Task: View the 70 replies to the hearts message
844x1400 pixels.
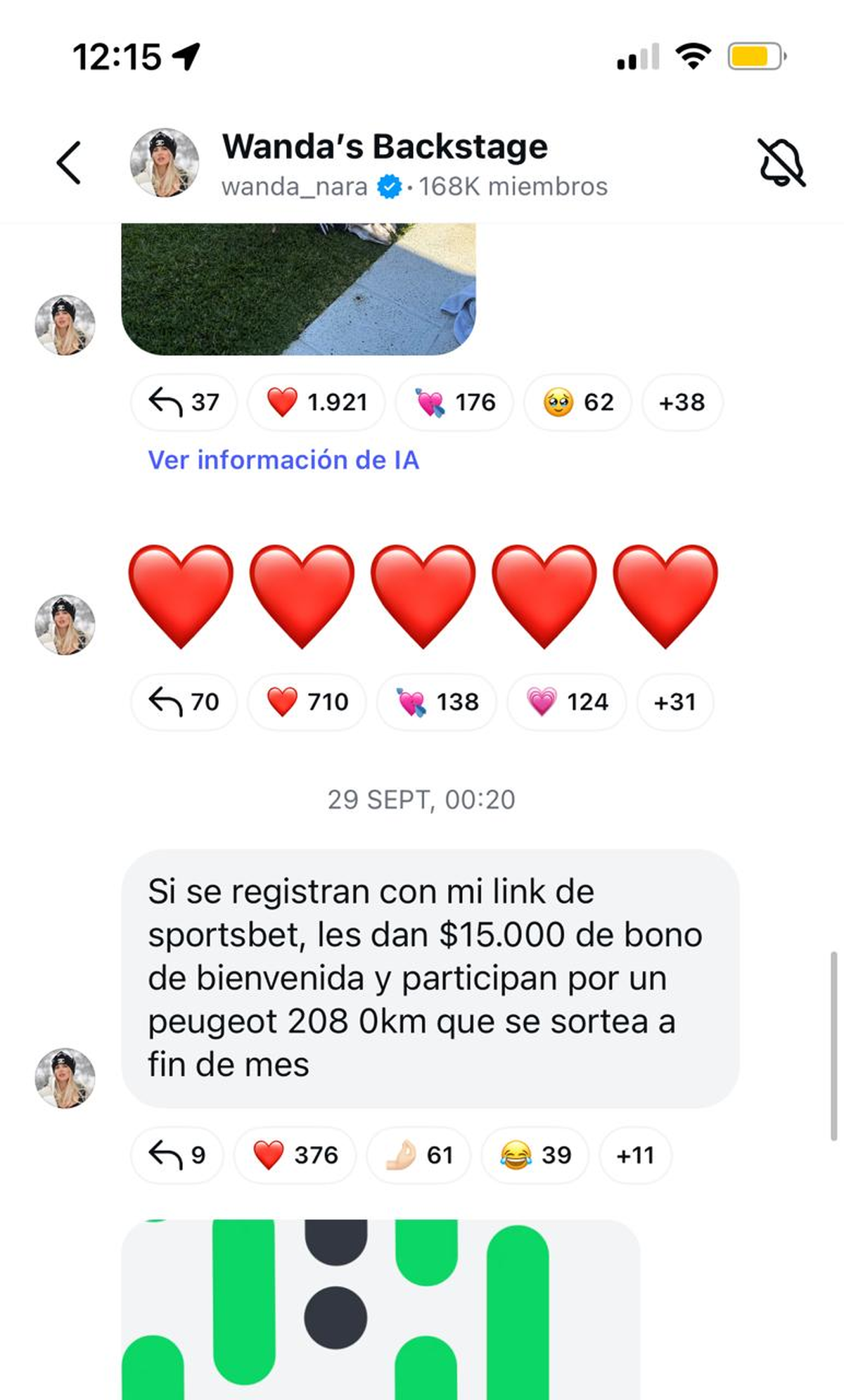Action: pos(184,702)
